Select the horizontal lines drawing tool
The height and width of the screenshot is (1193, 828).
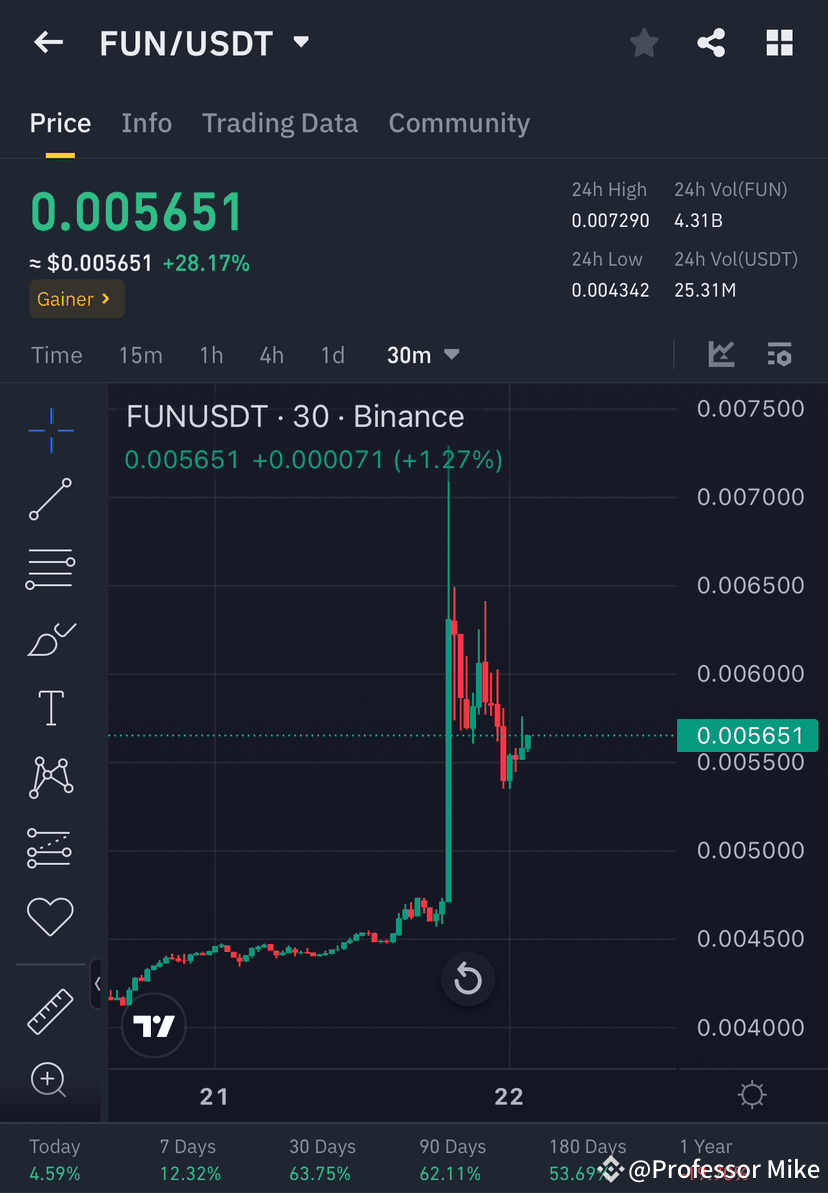point(50,569)
